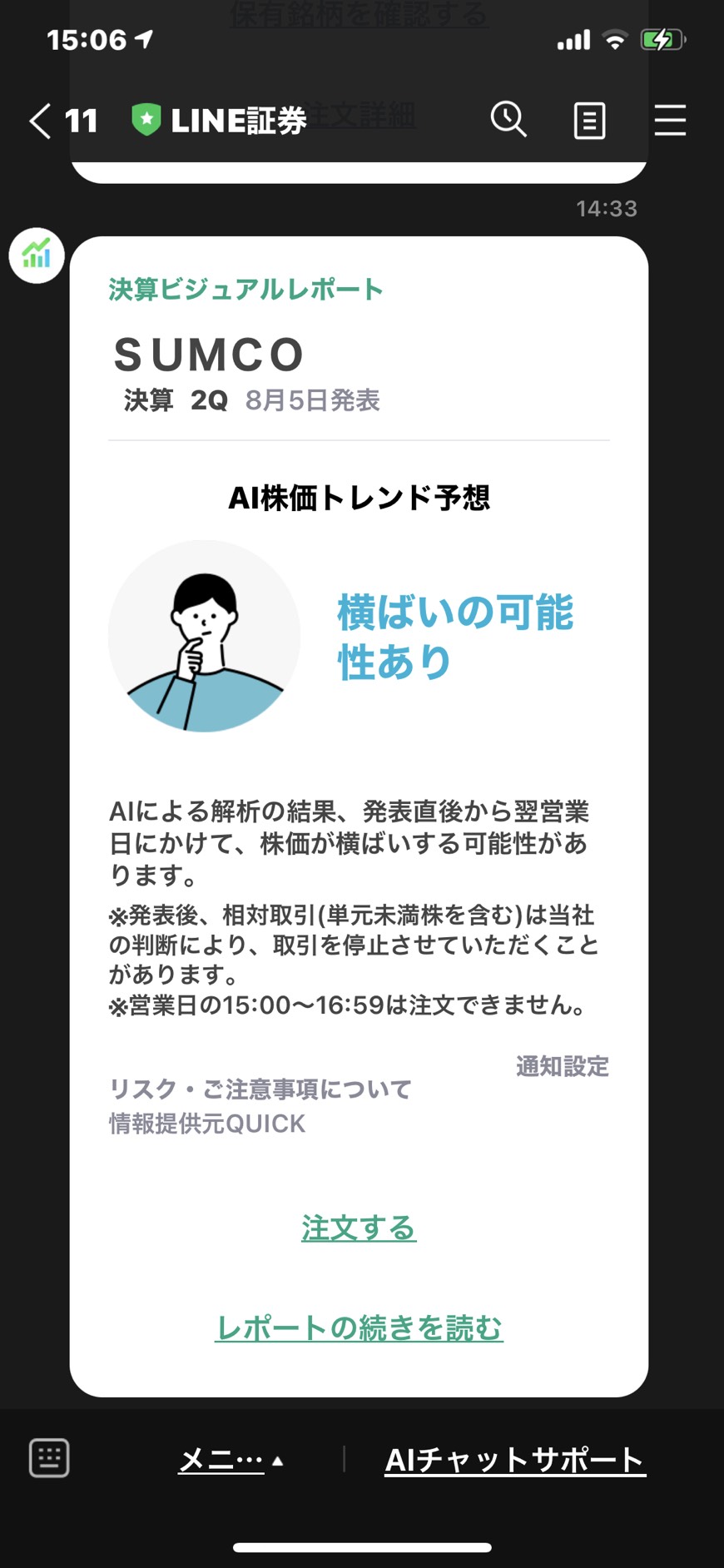
Task: Open レポートの続きを読む link
Action: pyautogui.click(x=359, y=1327)
